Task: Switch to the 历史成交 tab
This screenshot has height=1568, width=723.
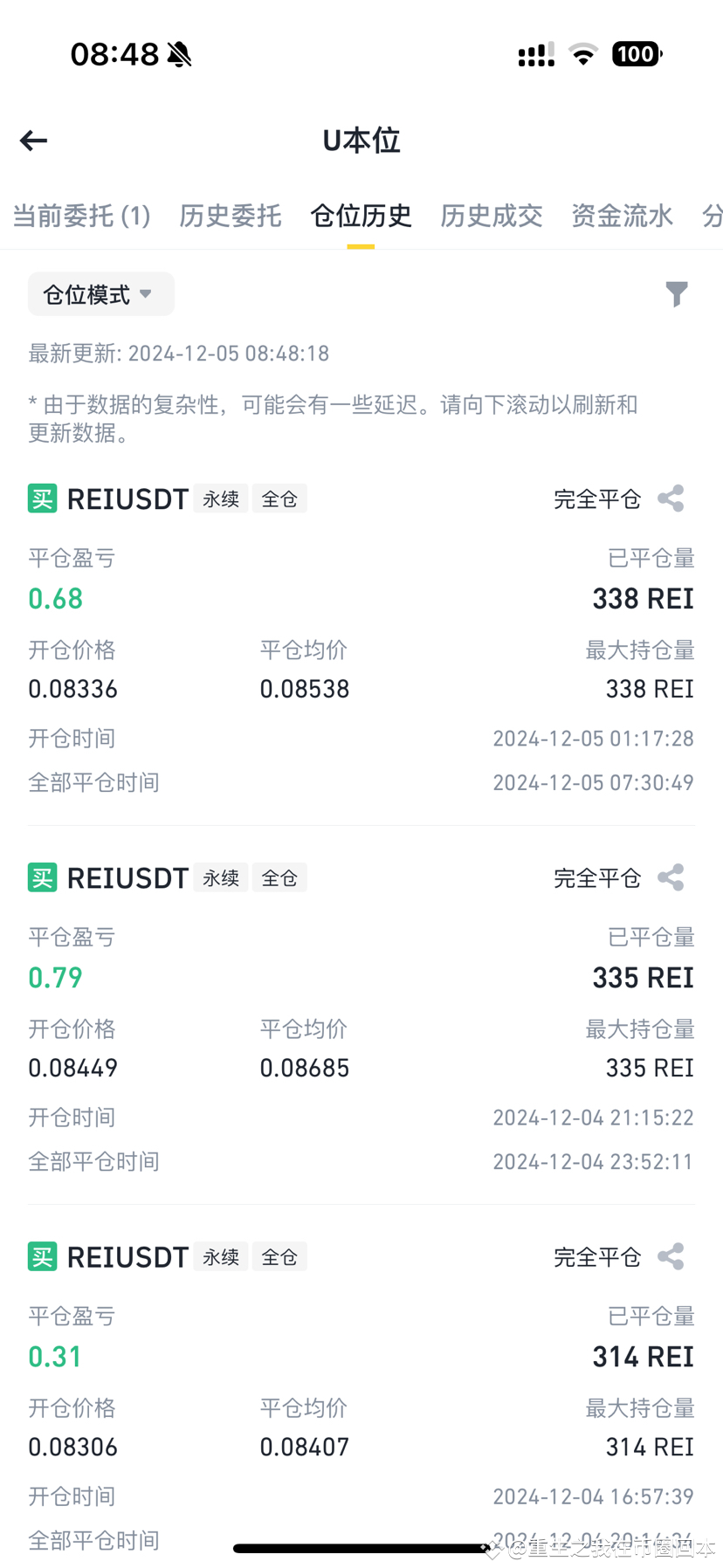Action: (x=492, y=216)
